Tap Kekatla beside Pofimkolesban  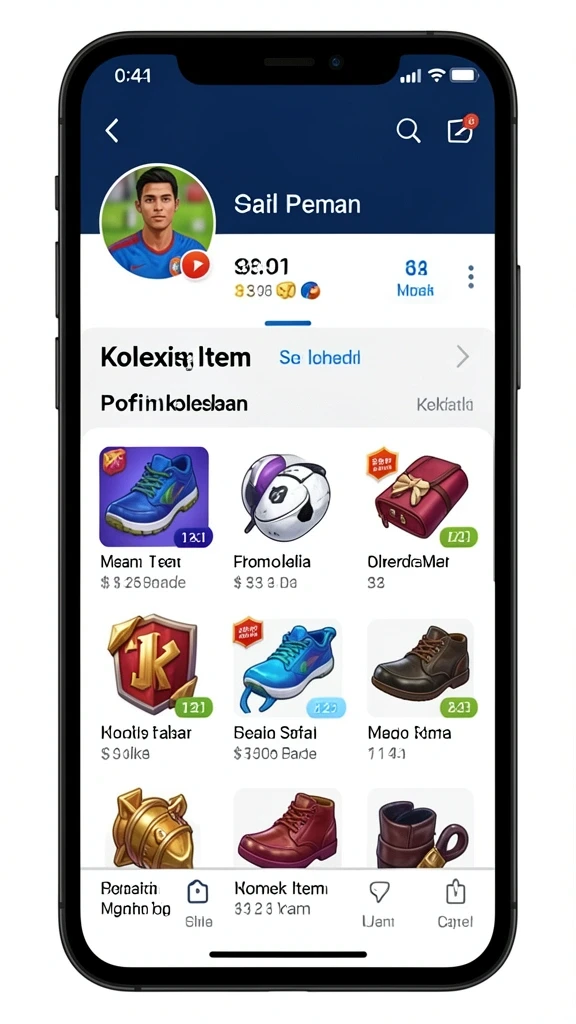tap(445, 405)
